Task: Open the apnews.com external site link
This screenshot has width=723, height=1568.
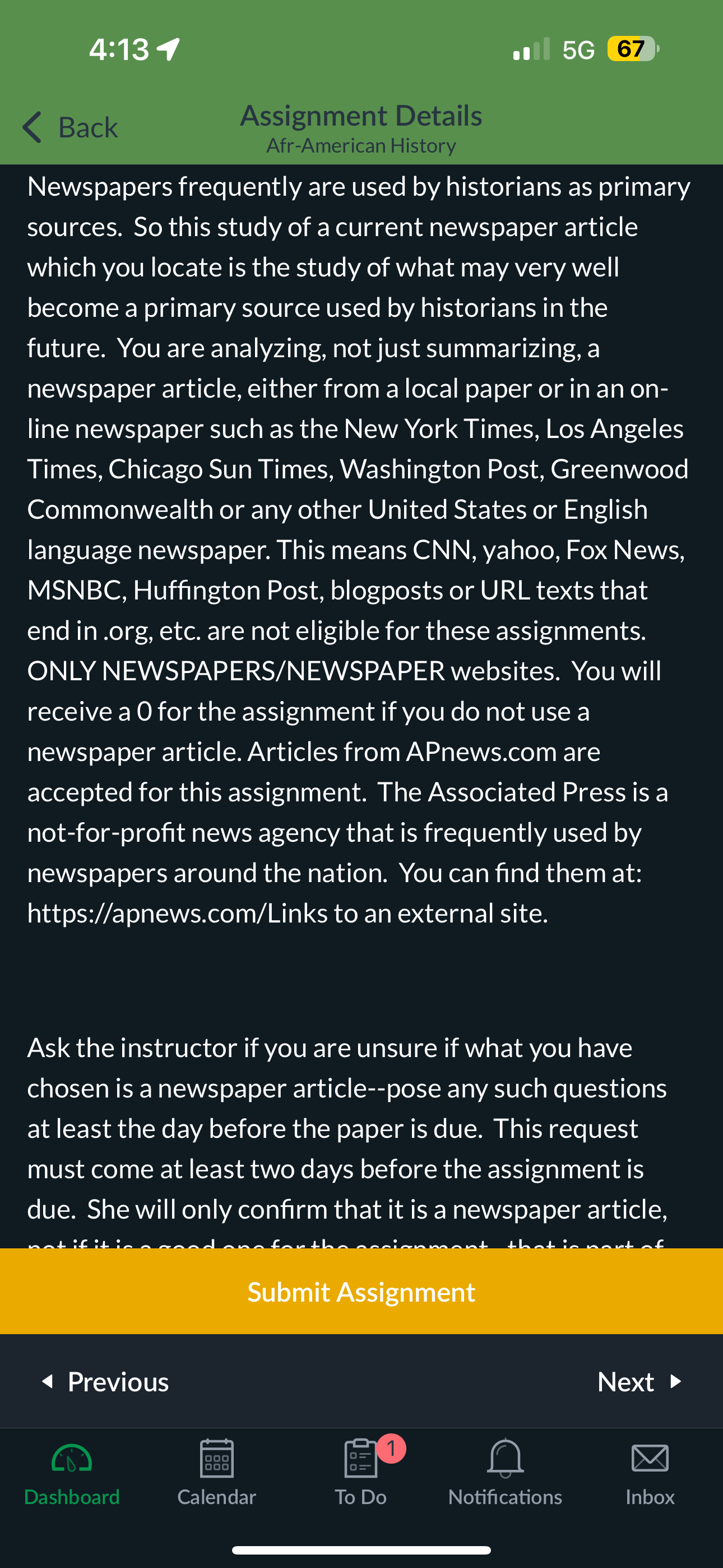Action: [x=288, y=913]
